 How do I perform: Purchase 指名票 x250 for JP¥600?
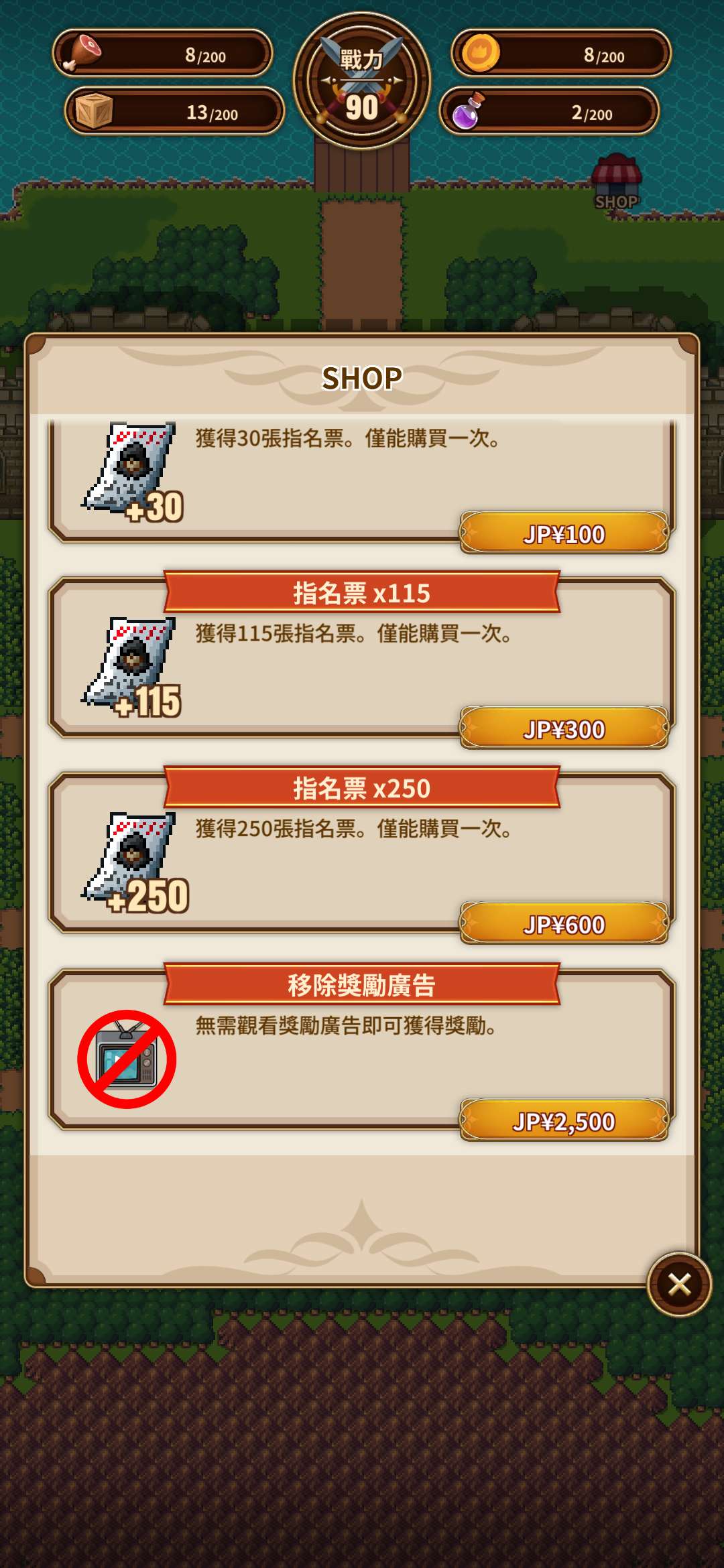click(564, 924)
